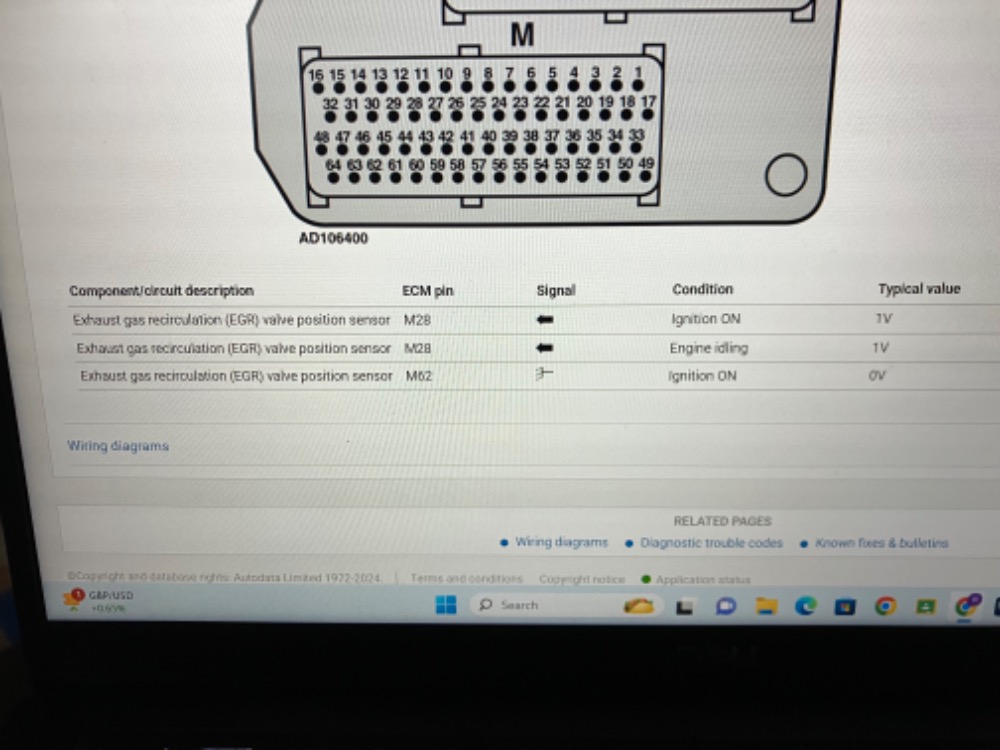Screen dimensions: 1000x750
Task: Open Wiring diagrams under Related Pages
Action: click(x=561, y=542)
